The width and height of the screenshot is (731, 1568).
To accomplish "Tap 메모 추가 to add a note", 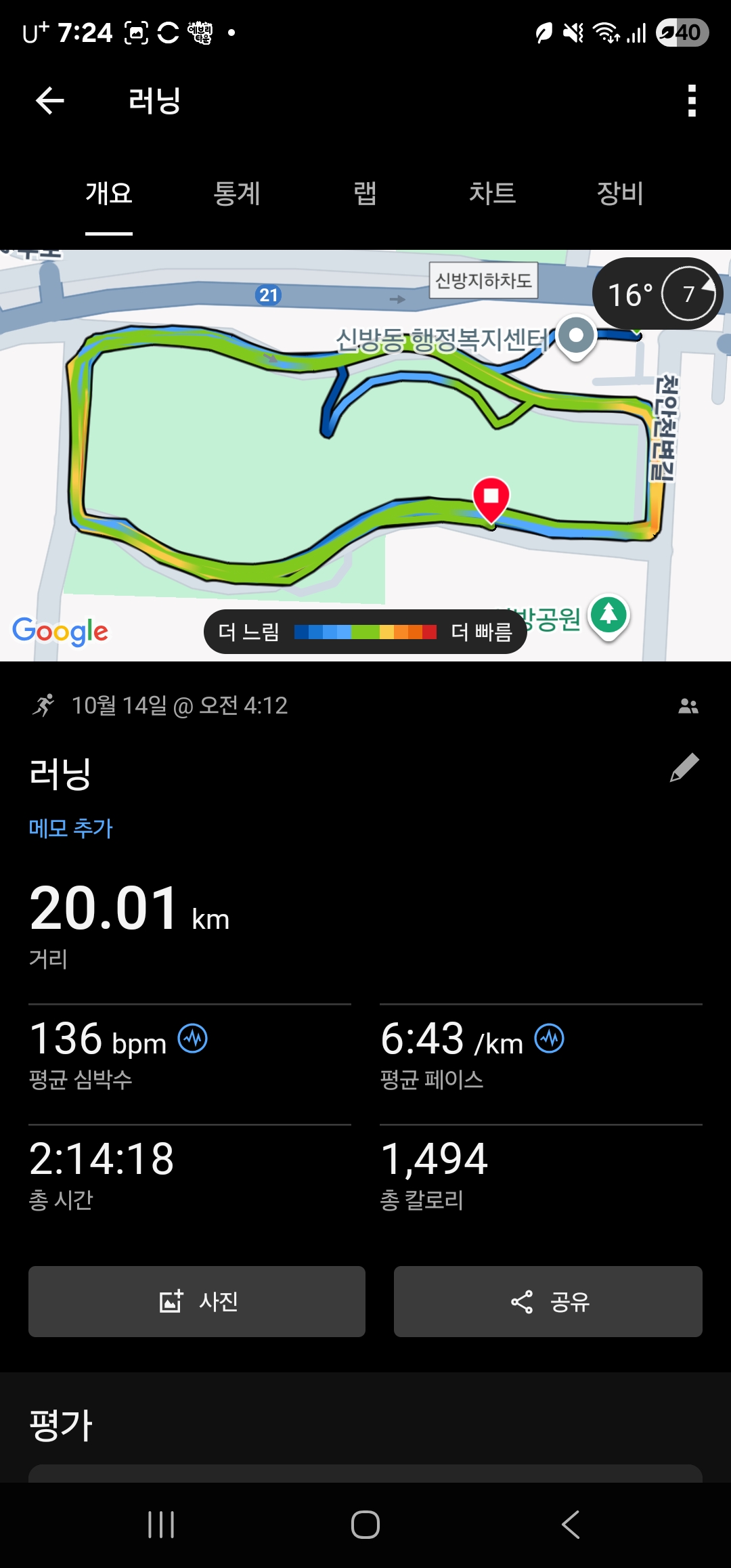I will tap(70, 828).
